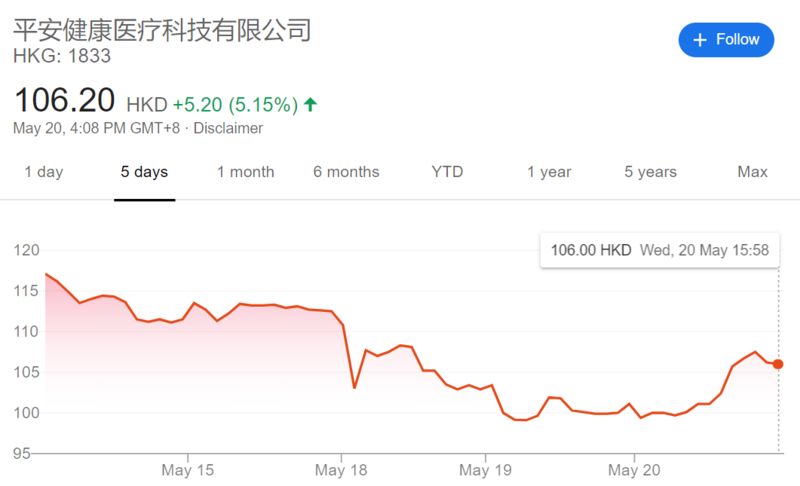Select the YTD range
Viewport: 800px width, 486px height.
click(447, 172)
